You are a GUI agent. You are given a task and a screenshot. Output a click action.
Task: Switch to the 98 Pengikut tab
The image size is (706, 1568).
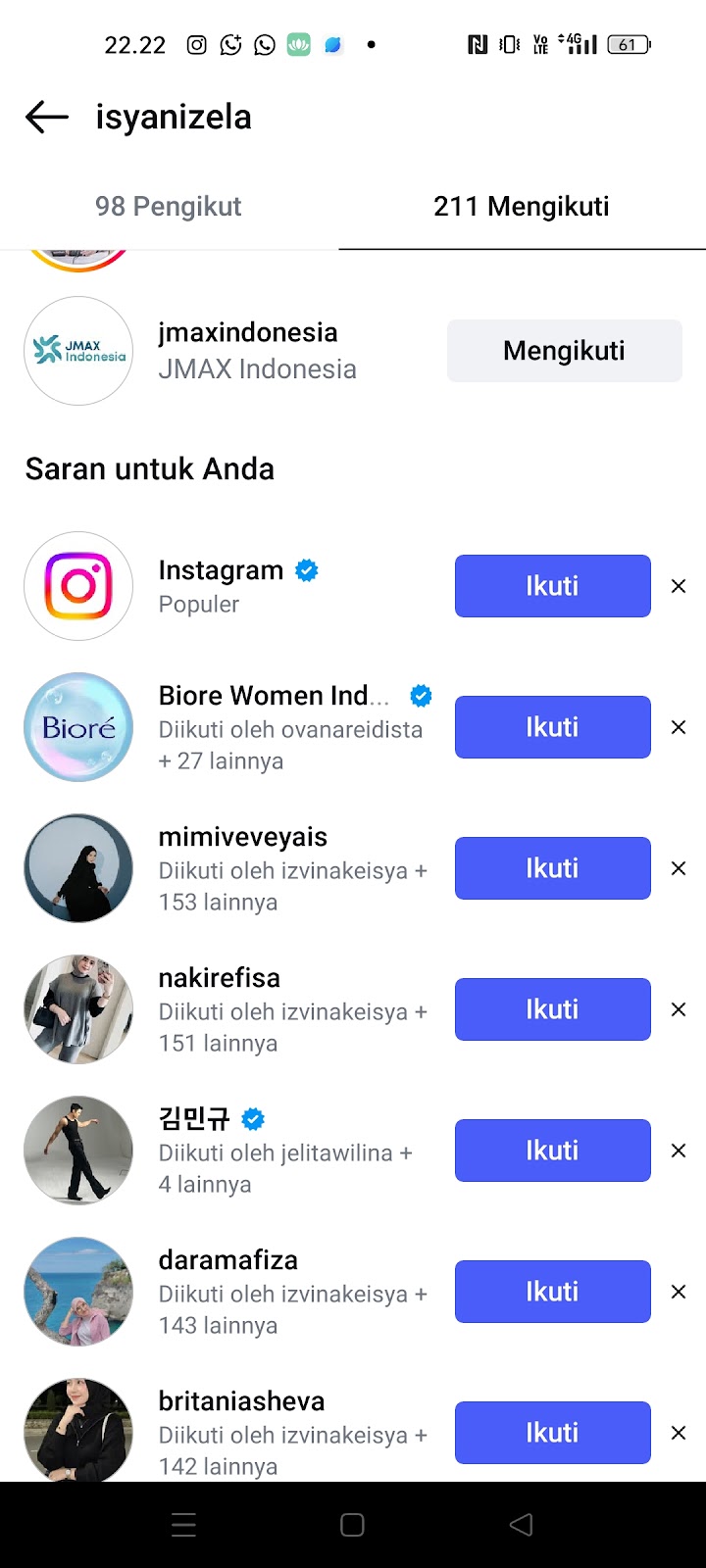[169, 207]
